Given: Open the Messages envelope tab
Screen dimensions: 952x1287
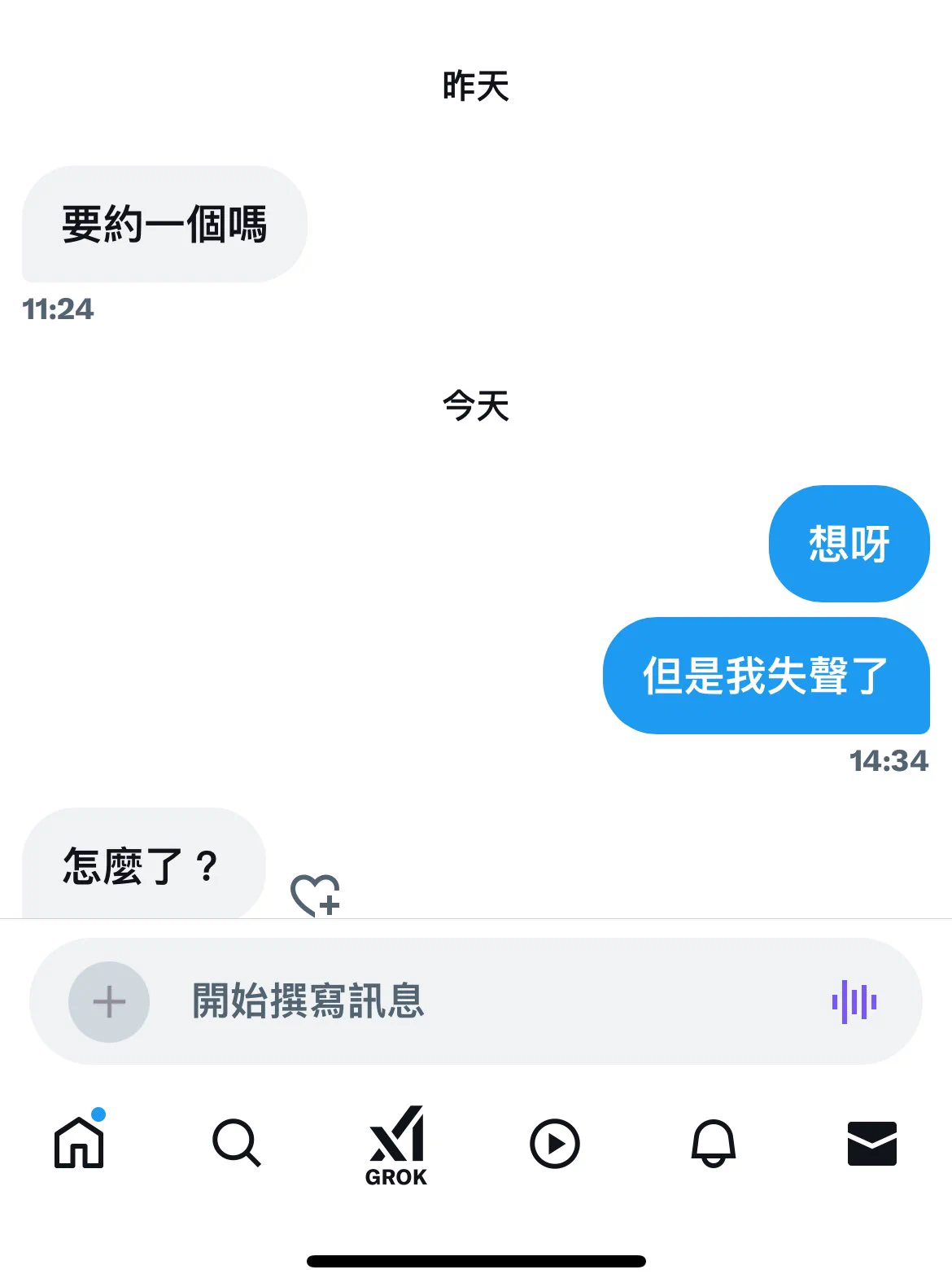Looking at the screenshot, I should pos(871,1143).
